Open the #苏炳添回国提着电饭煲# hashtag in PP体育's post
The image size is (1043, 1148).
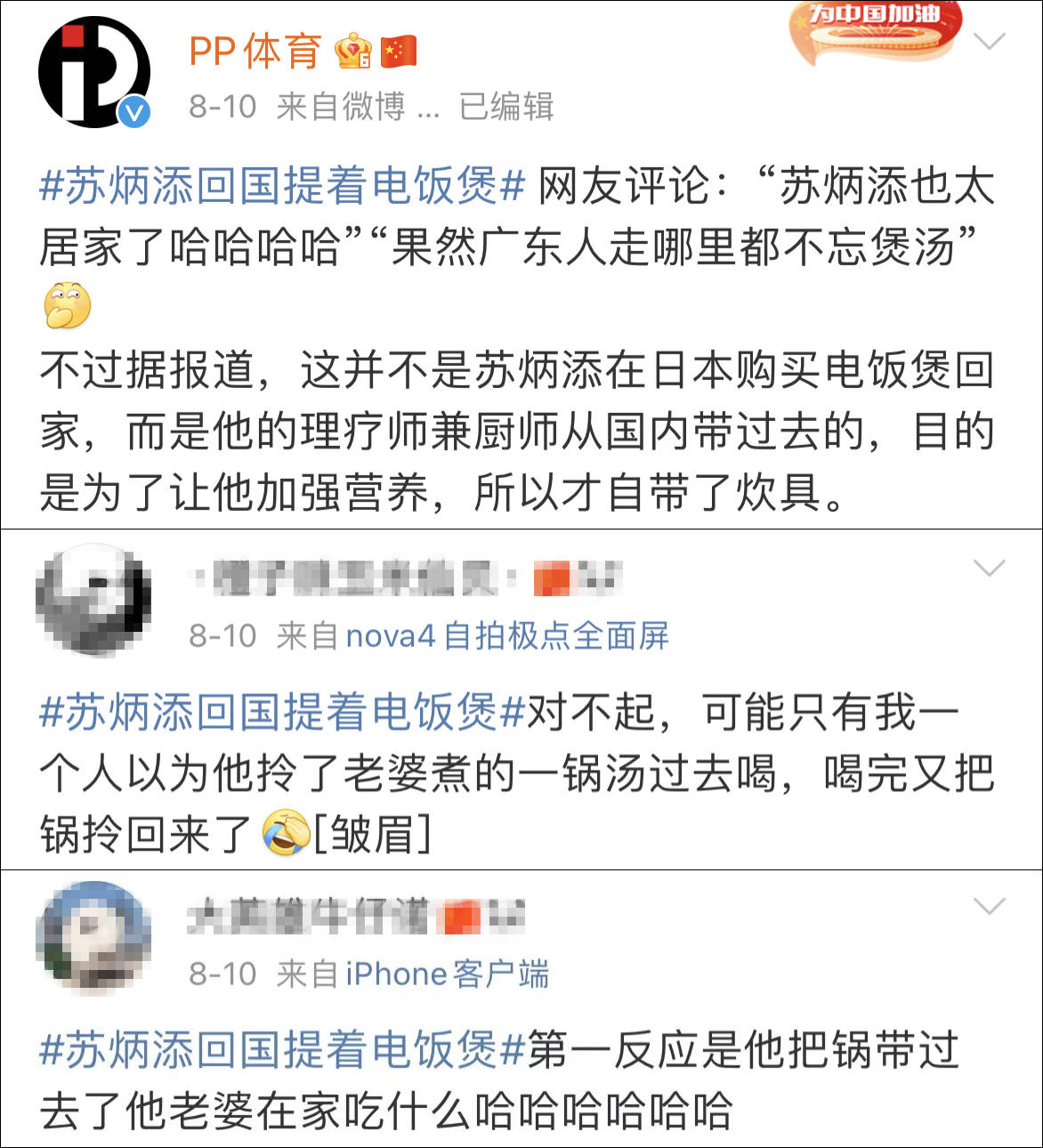[x=276, y=189]
